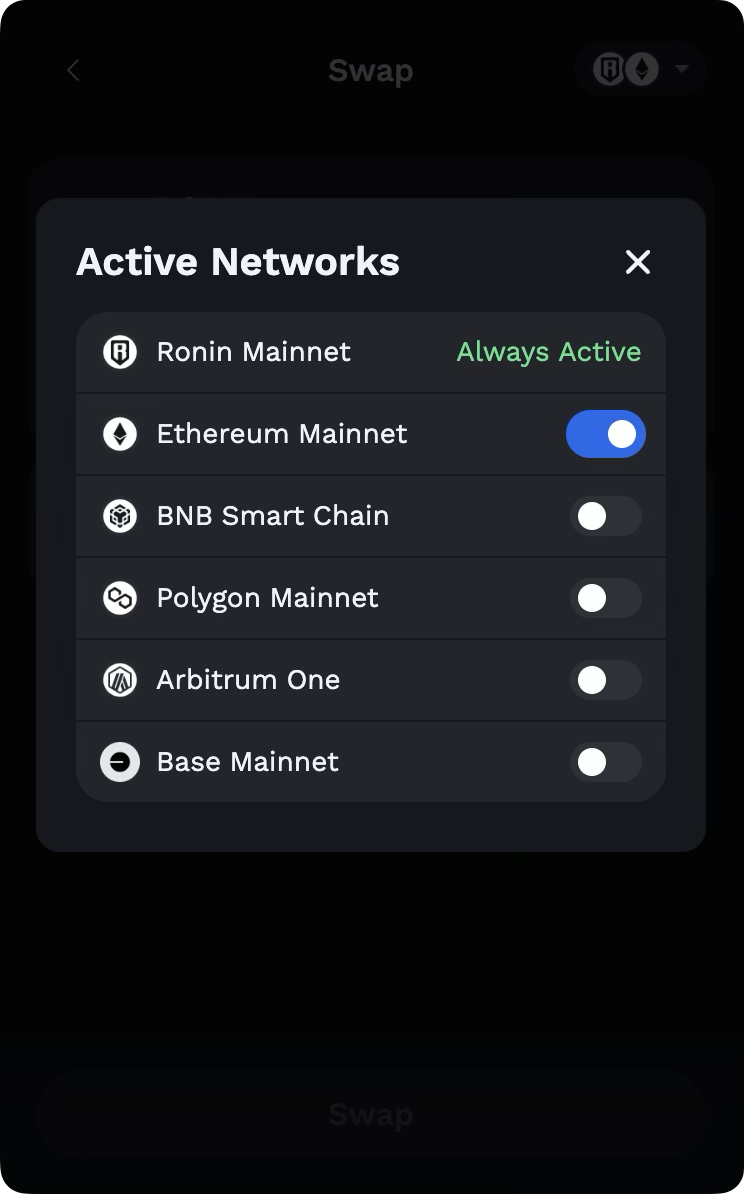Select the Arbitrum One logo icon

point(119,680)
